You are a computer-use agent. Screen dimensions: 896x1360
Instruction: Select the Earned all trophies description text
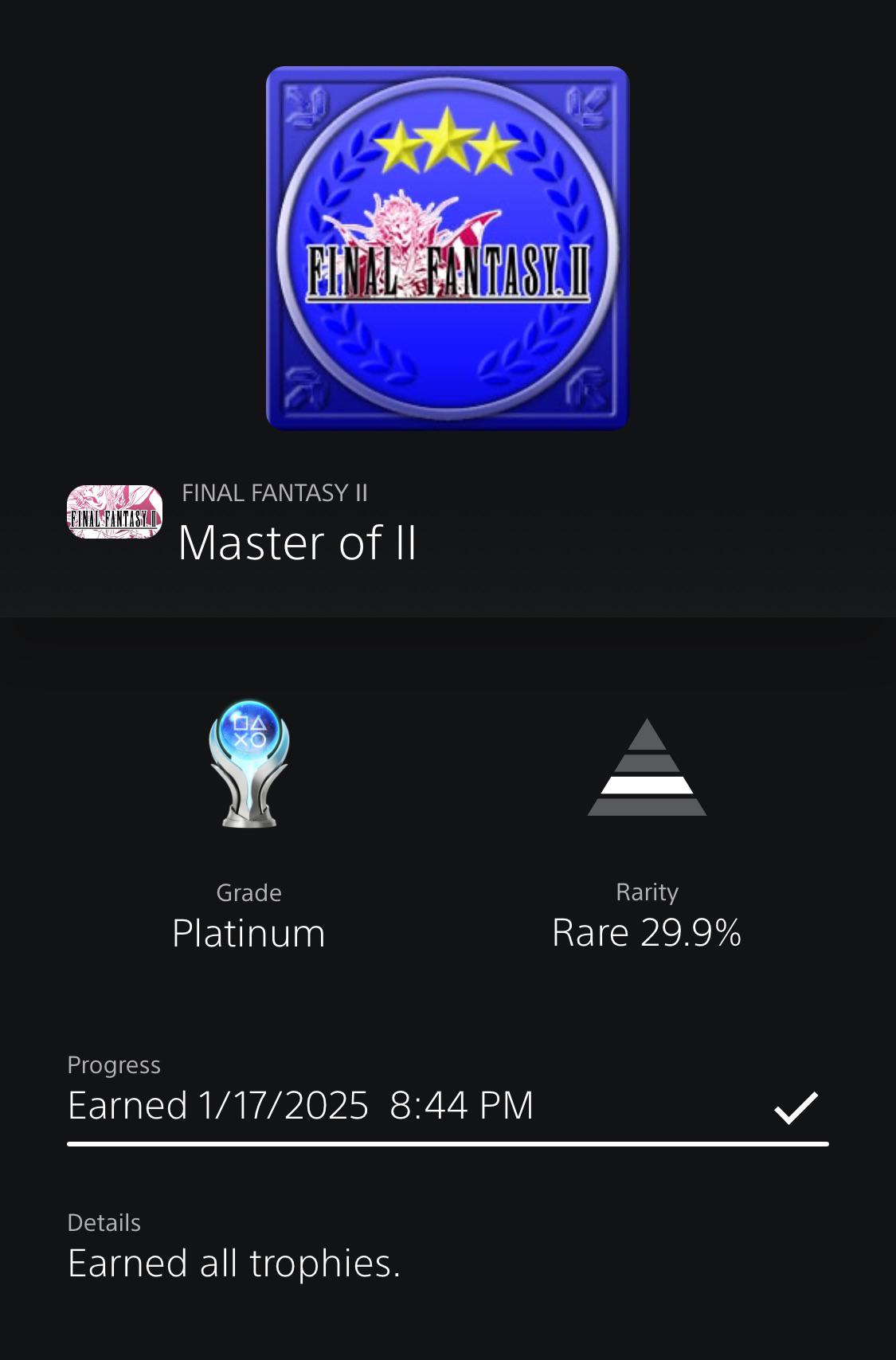(235, 1264)
